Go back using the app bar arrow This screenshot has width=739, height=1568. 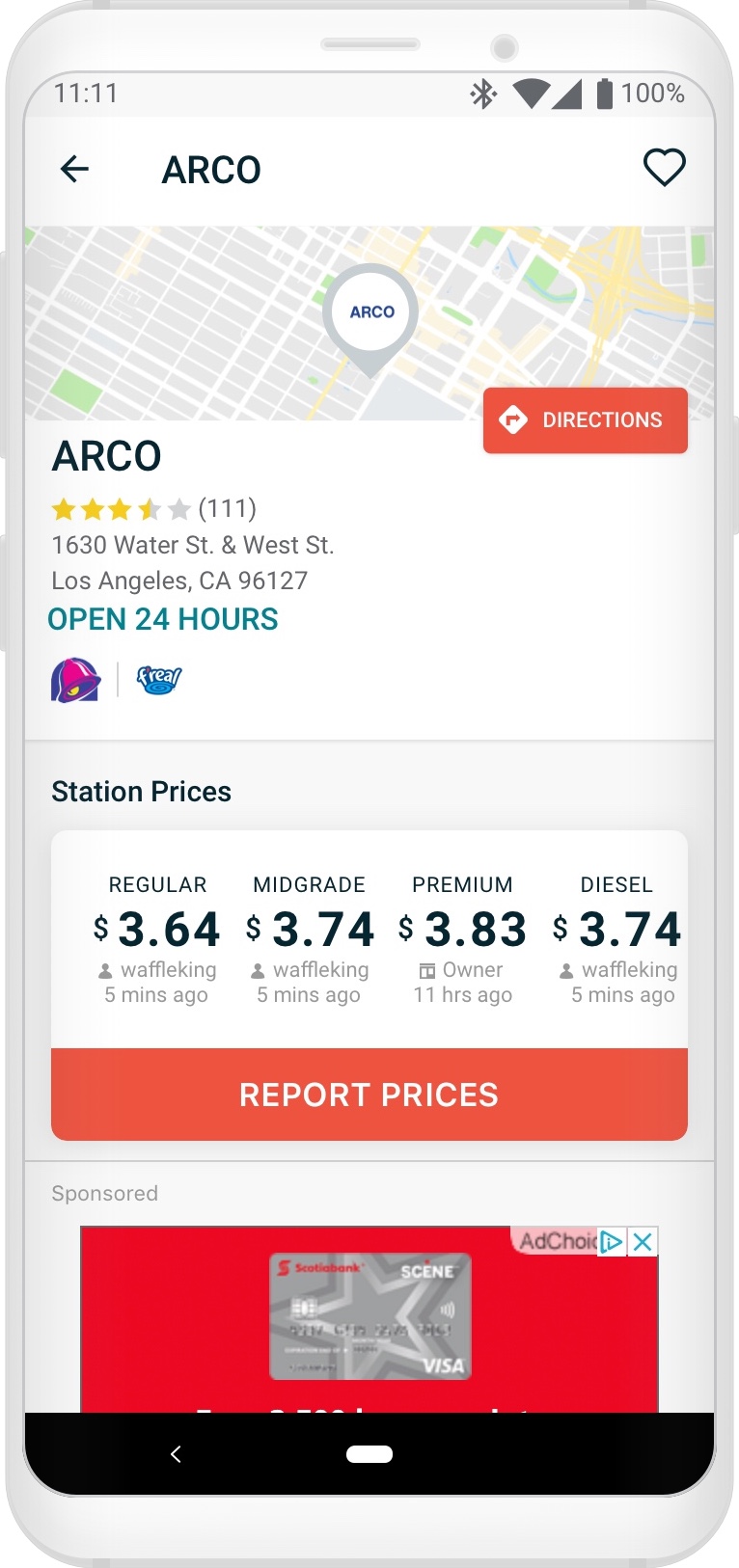pos(74,170)
